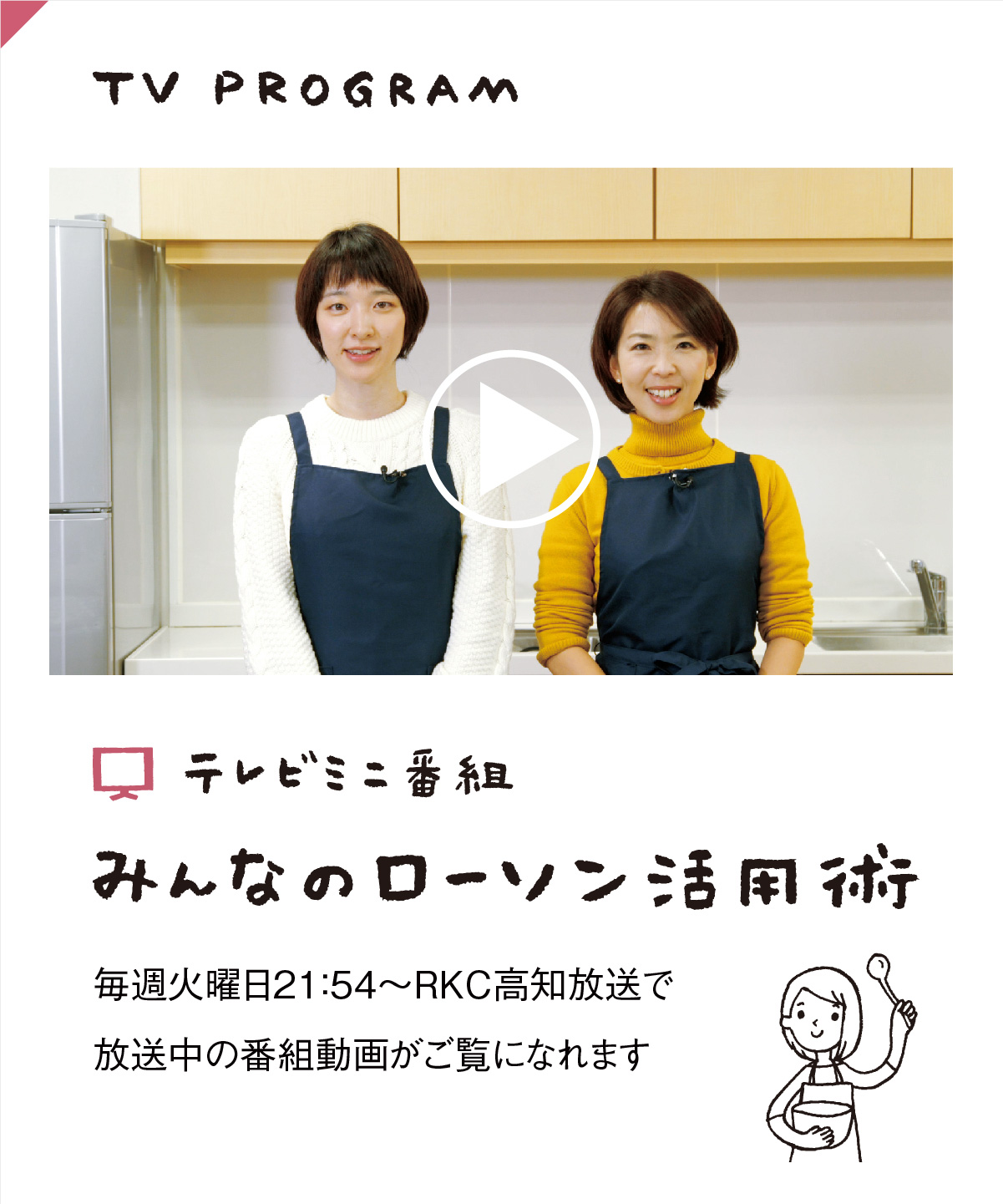Play the TV program video
This screenshot has height=1204, width=1003.
tap(511, 439)
